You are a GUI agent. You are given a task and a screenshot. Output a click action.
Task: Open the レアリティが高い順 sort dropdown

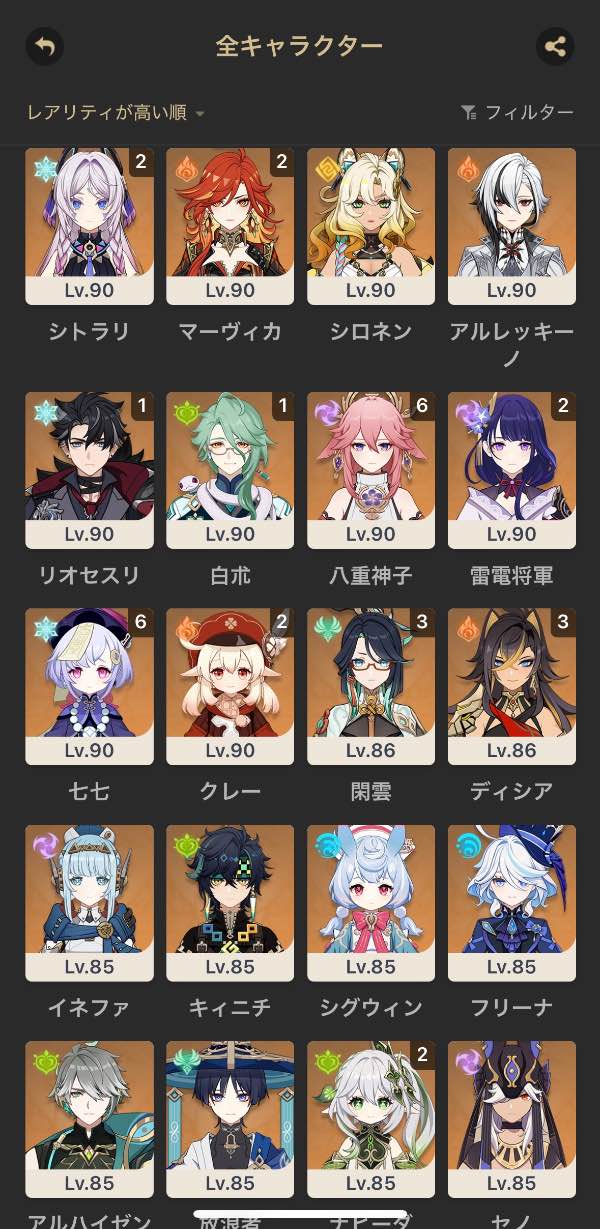coord(115,112)
